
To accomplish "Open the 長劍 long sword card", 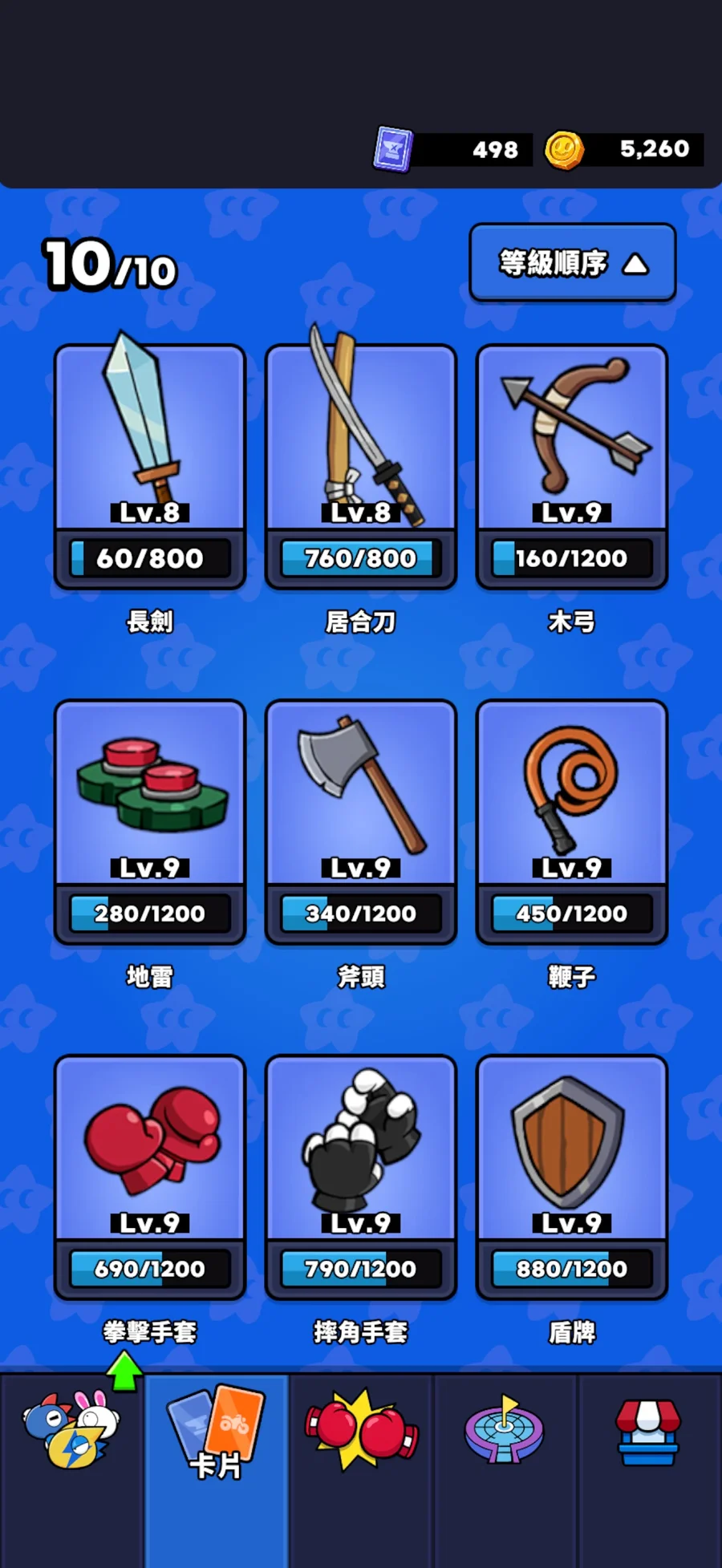I will pos(150,465).
